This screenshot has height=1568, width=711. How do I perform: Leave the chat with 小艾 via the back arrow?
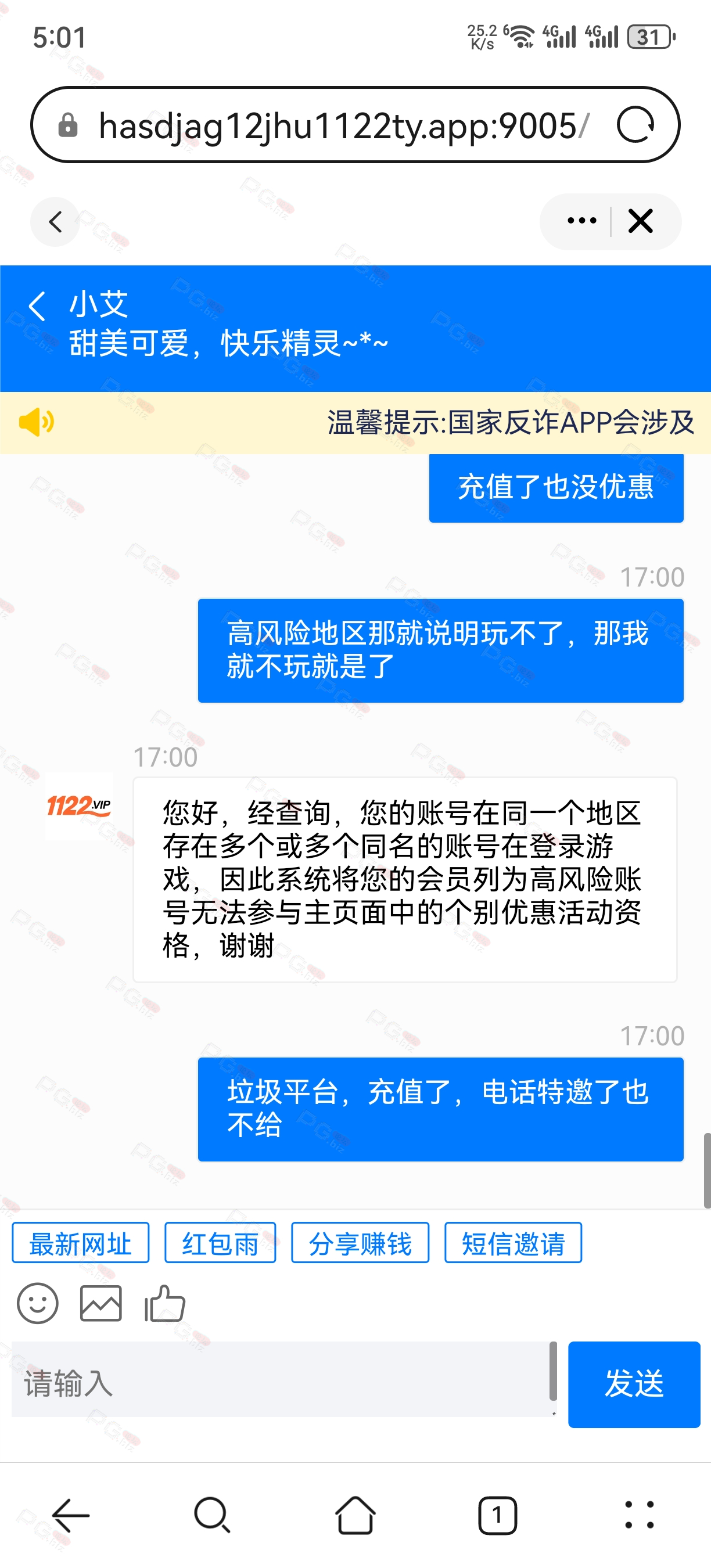(x=38, y=305)
